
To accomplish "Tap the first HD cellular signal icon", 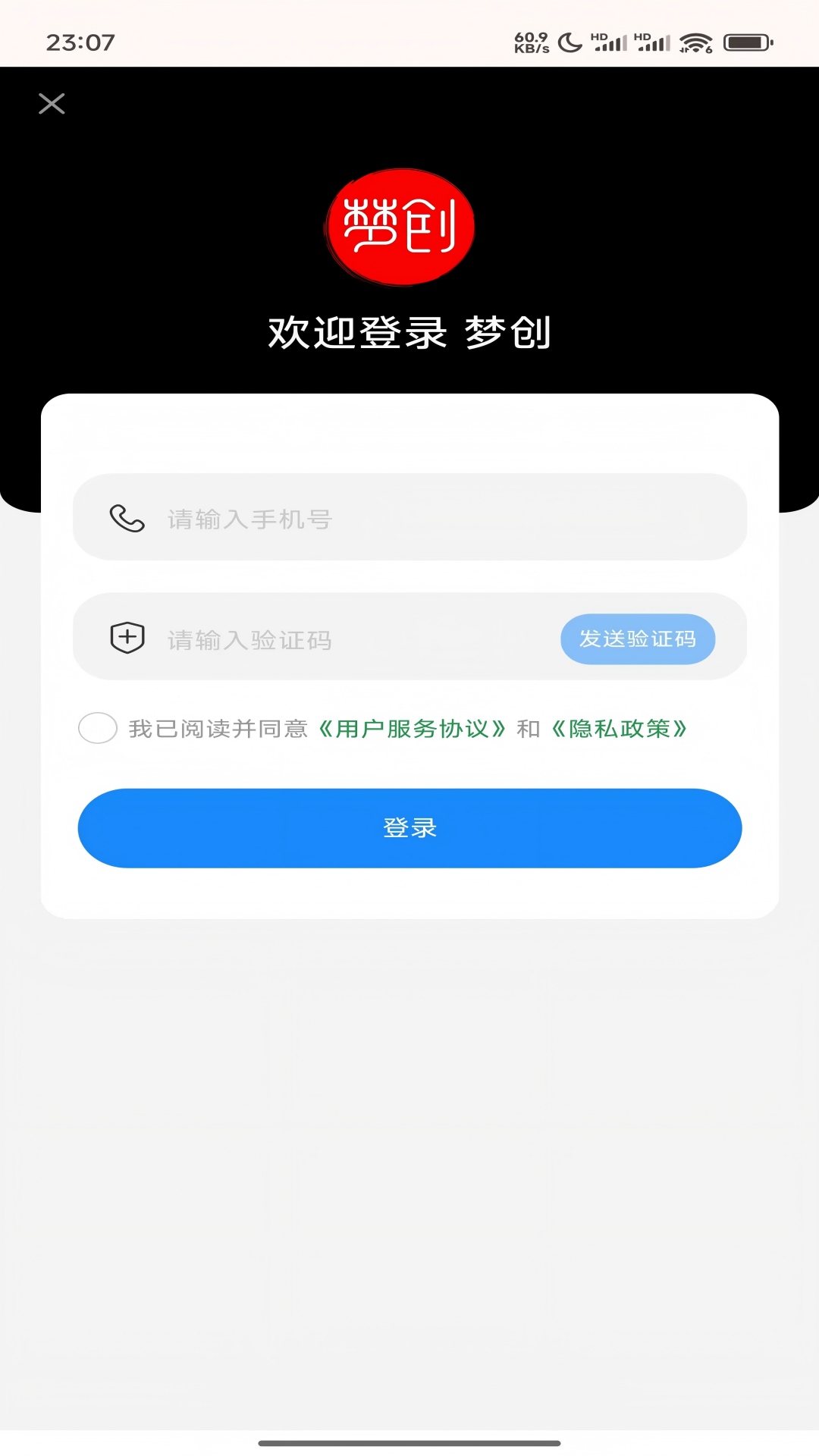I will (611, 43).
